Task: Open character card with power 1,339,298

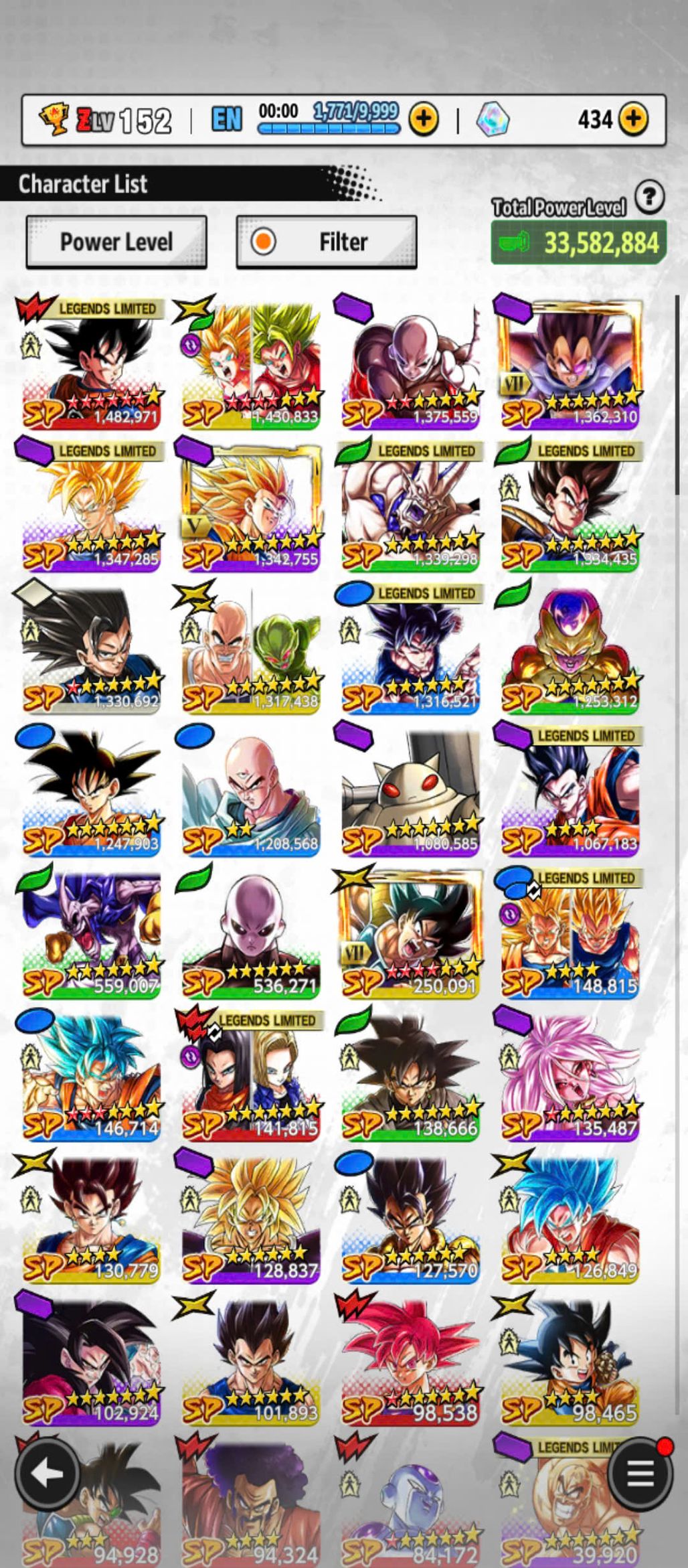Action: [x=410, y=507]
